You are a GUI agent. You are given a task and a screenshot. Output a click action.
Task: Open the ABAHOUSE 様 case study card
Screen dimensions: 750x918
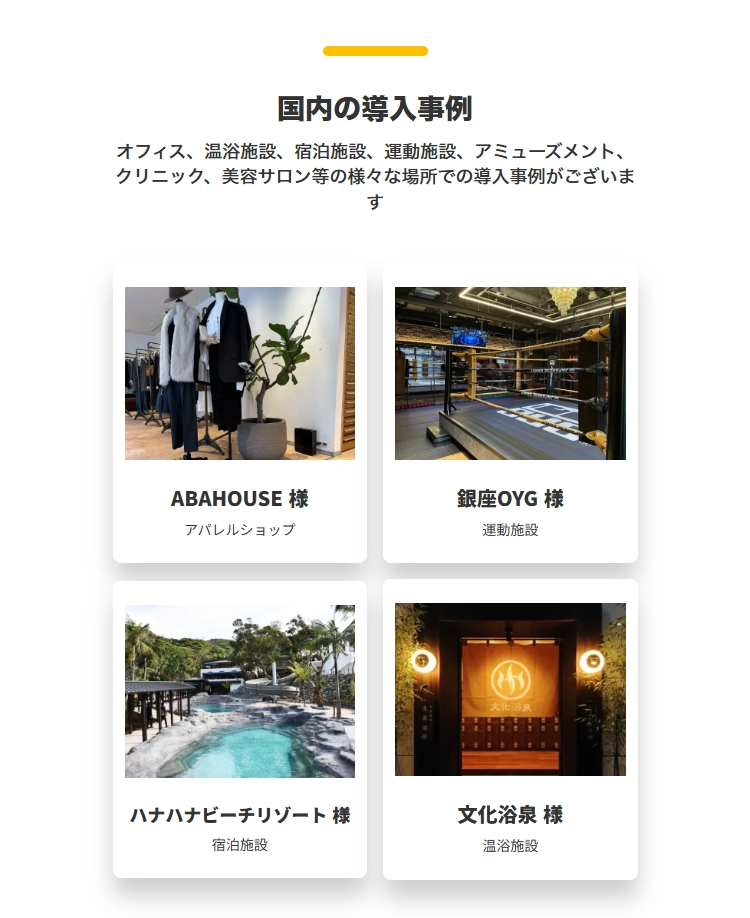coord(240,414)
